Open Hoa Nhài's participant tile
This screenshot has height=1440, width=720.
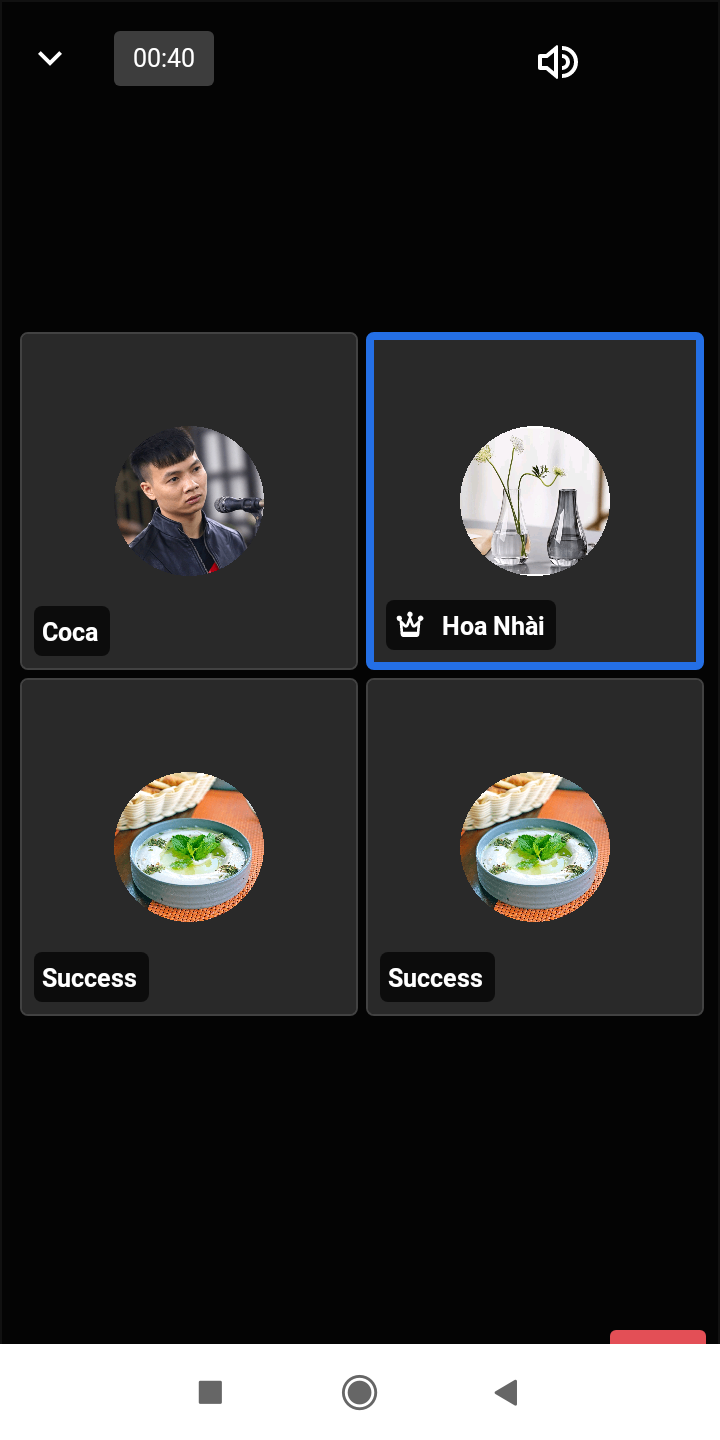535,500
